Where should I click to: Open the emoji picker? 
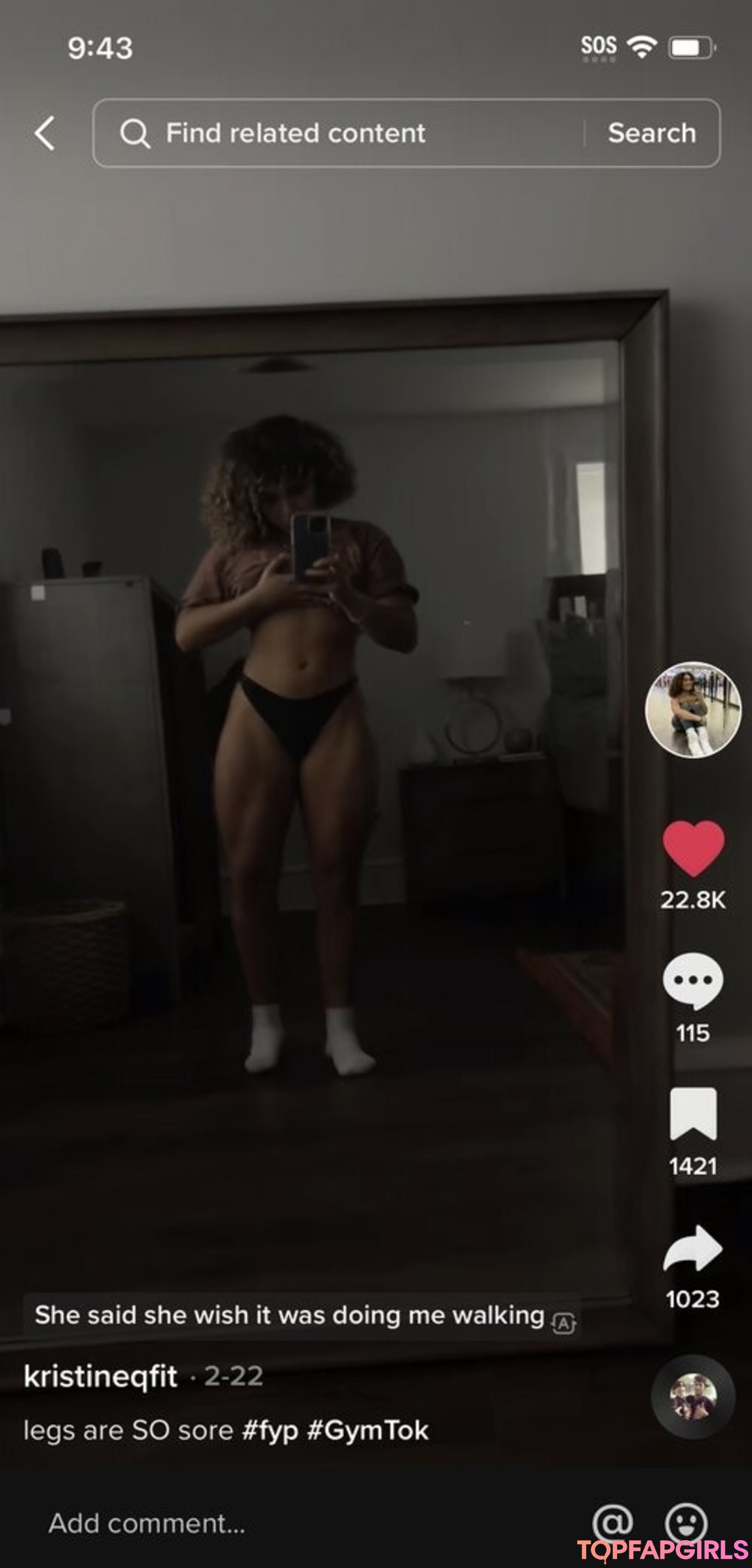pyautogui.click(x=686, y=1523)
